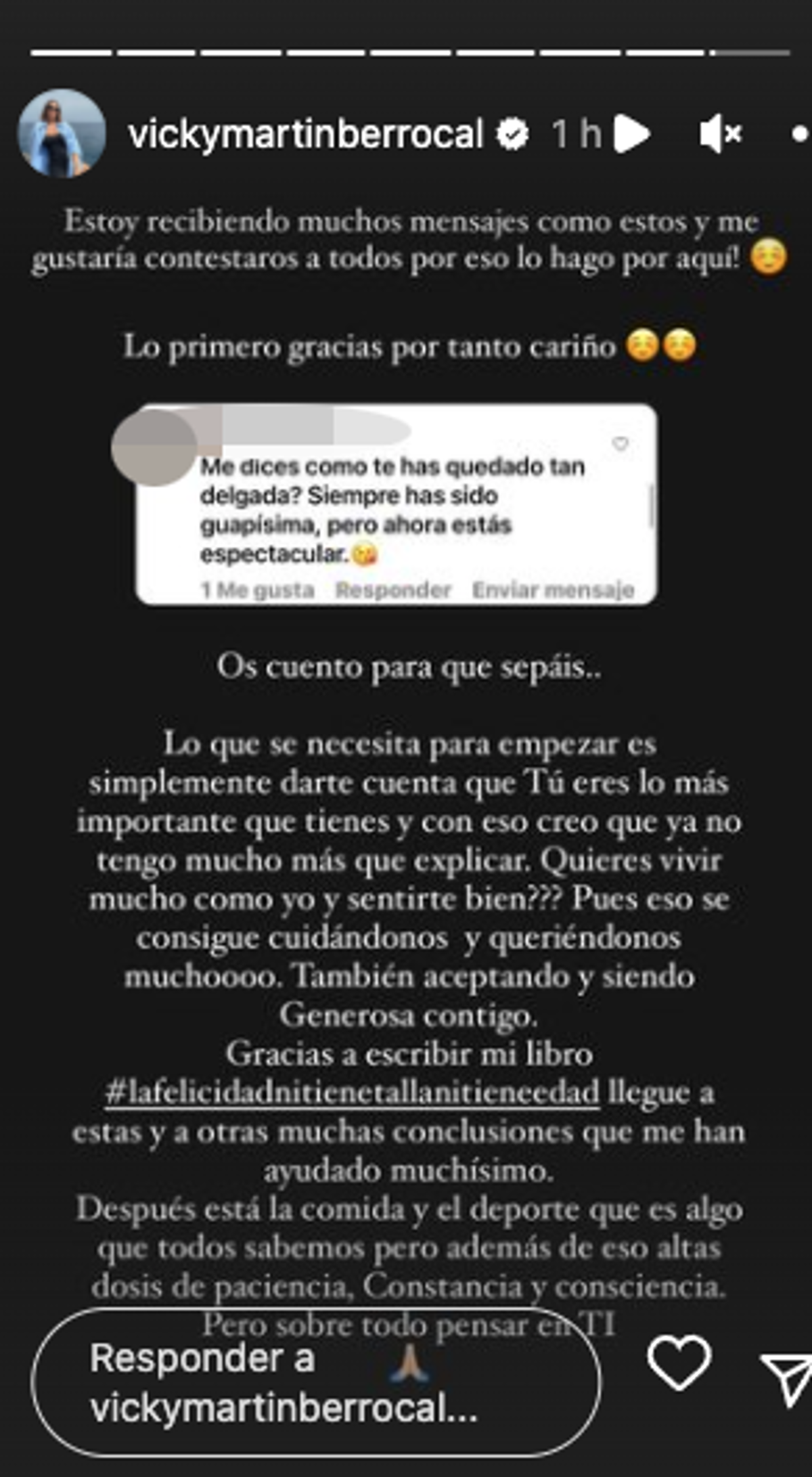
Task: Open the #lafelicidadnitienetallanitieneedad hashtag
Action: tap(353, 1093)
